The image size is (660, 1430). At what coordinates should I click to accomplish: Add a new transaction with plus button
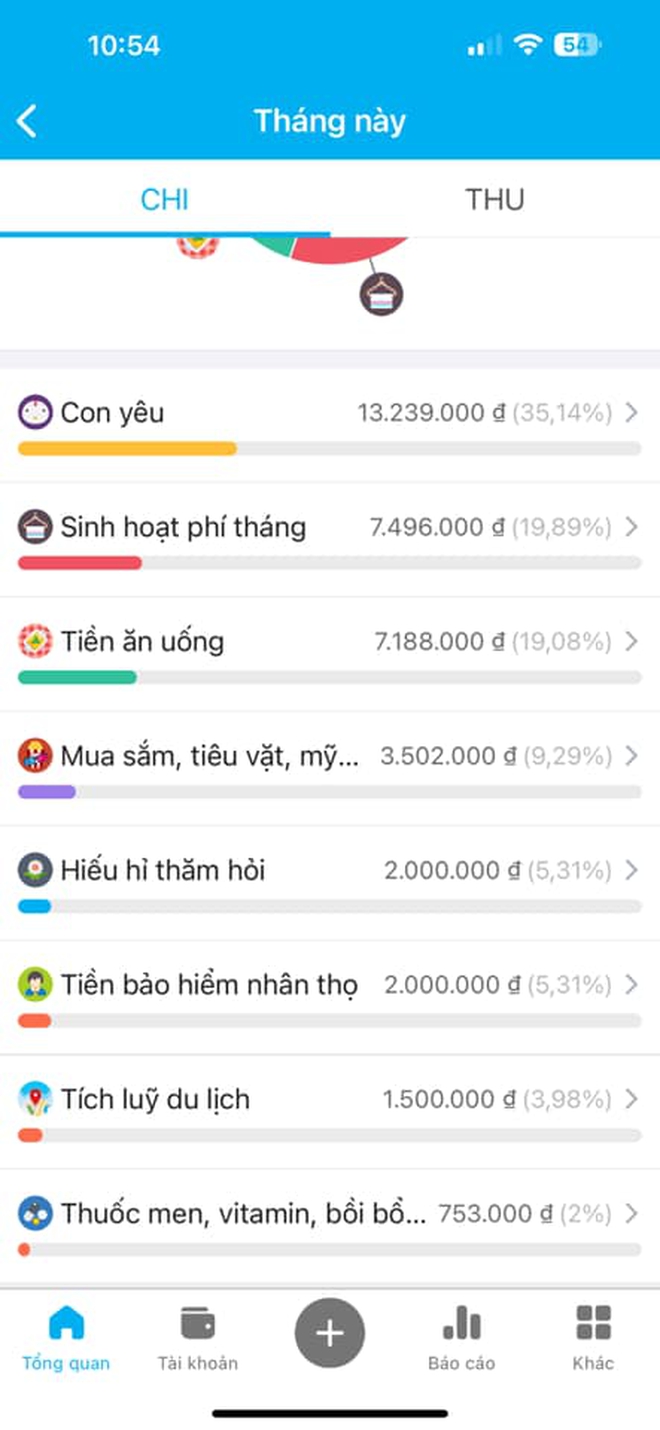click(x=330, y=1333)
